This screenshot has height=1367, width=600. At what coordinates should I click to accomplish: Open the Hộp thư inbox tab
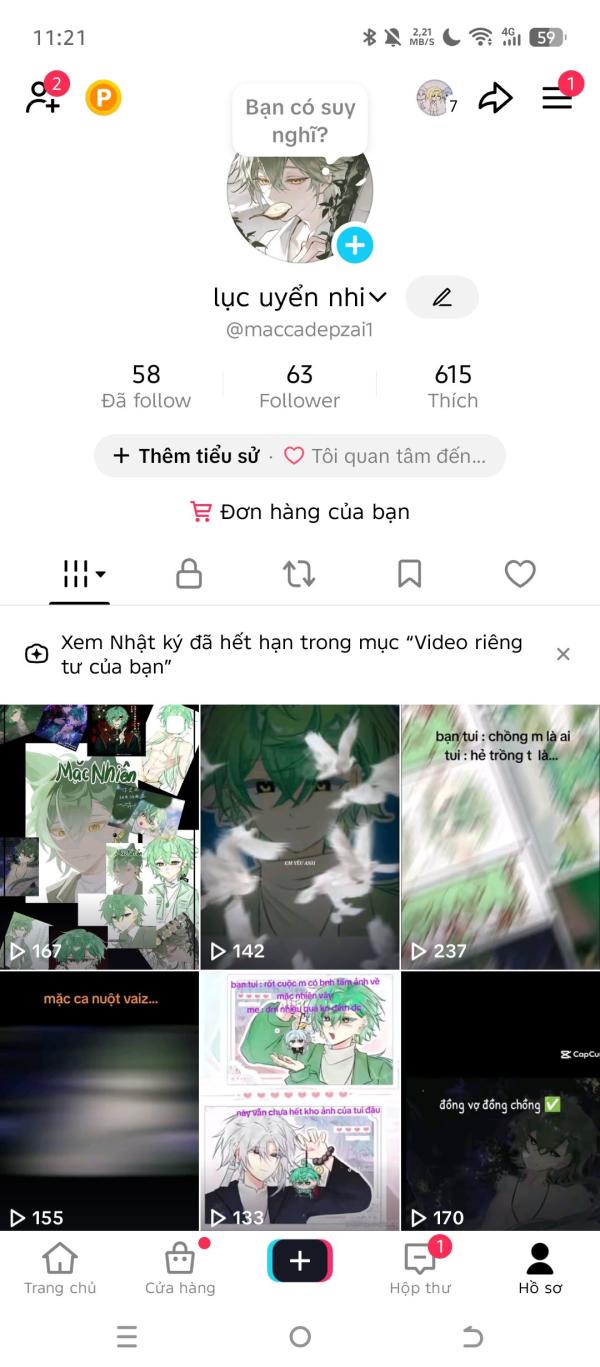(420, 1268)
